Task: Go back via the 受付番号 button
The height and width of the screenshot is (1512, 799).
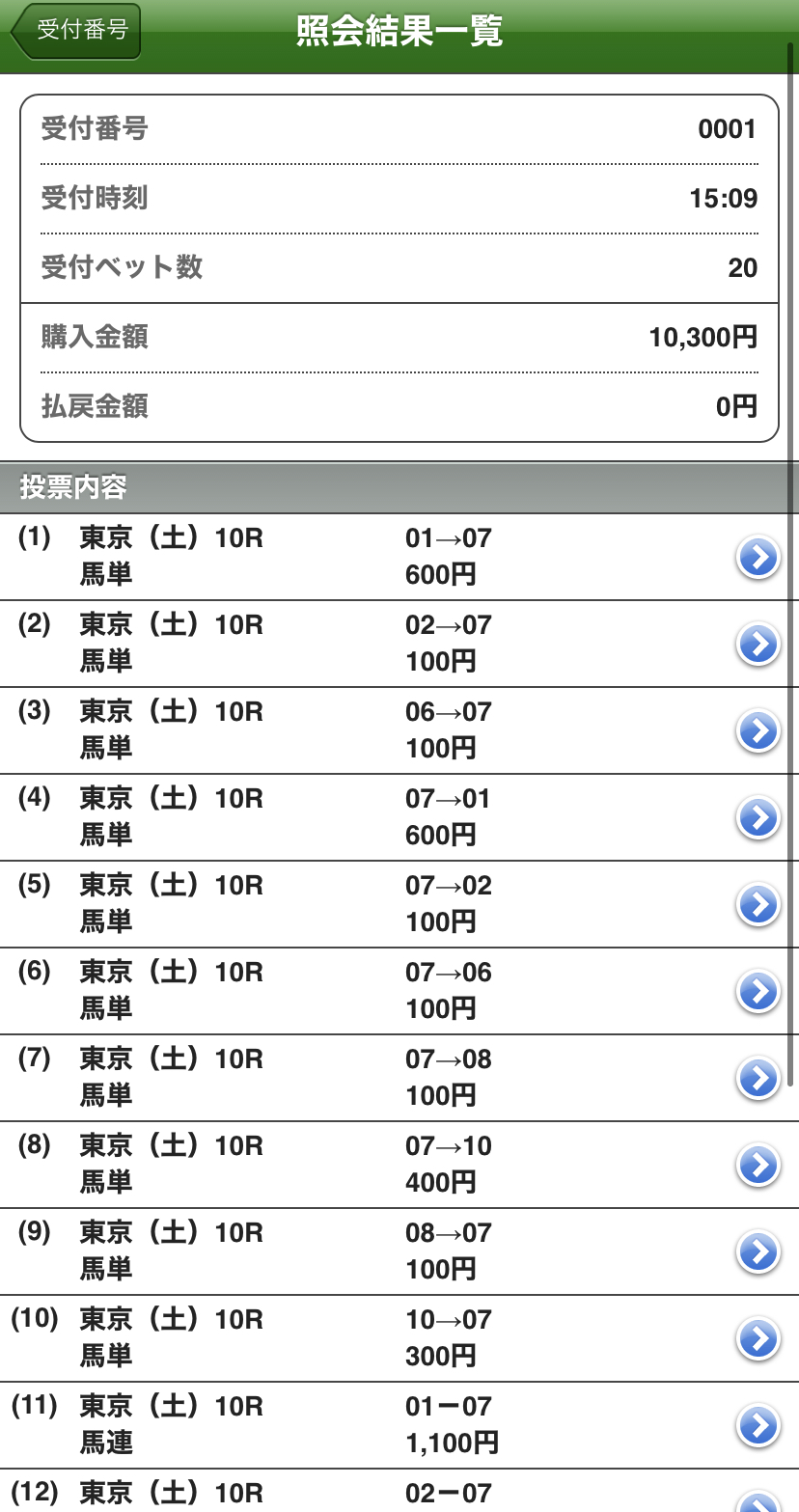Action: click(x=76, y=31)
